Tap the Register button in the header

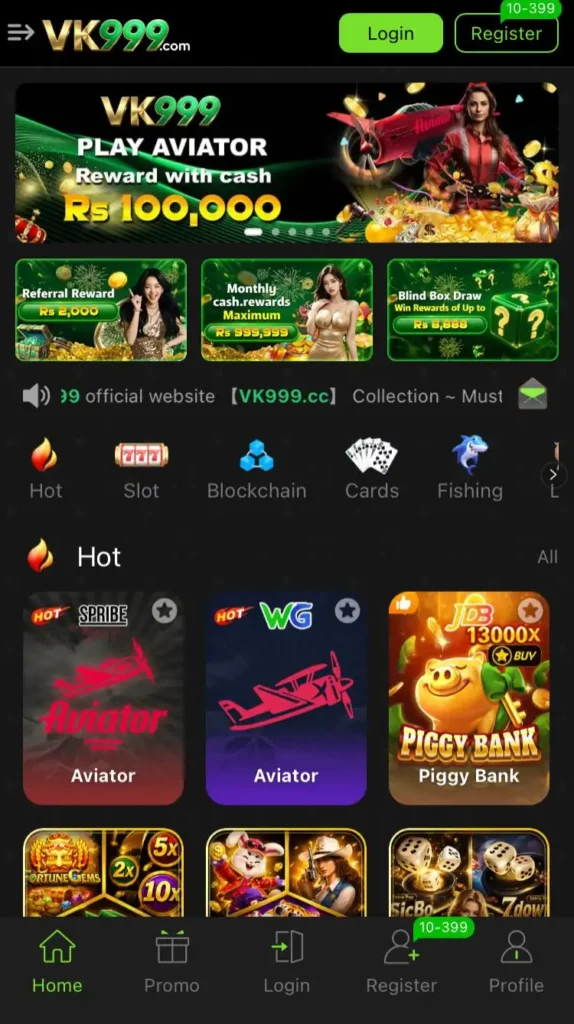click(x=506, y=33)
